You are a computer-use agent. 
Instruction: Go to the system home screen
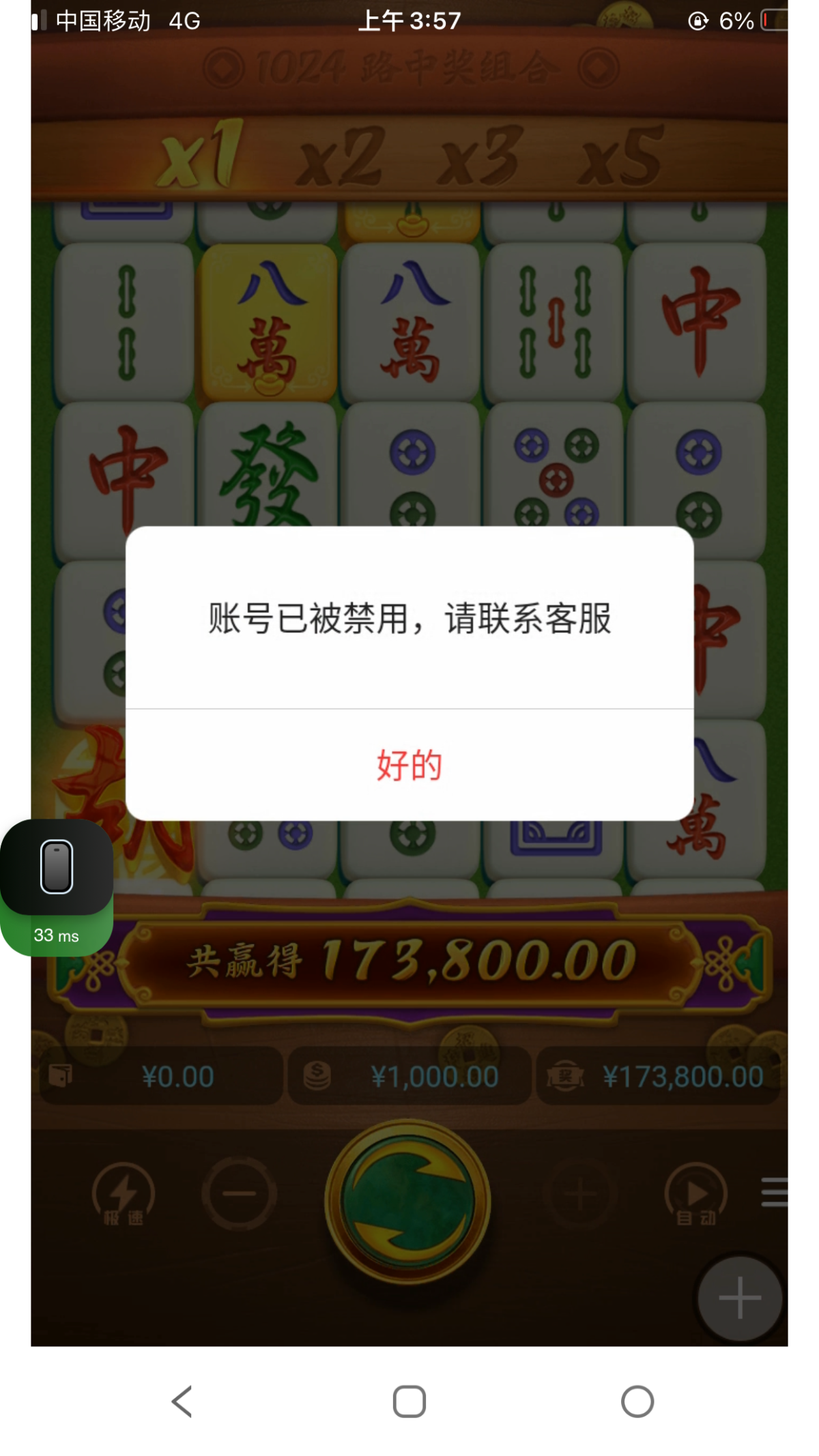(409, 1402)
